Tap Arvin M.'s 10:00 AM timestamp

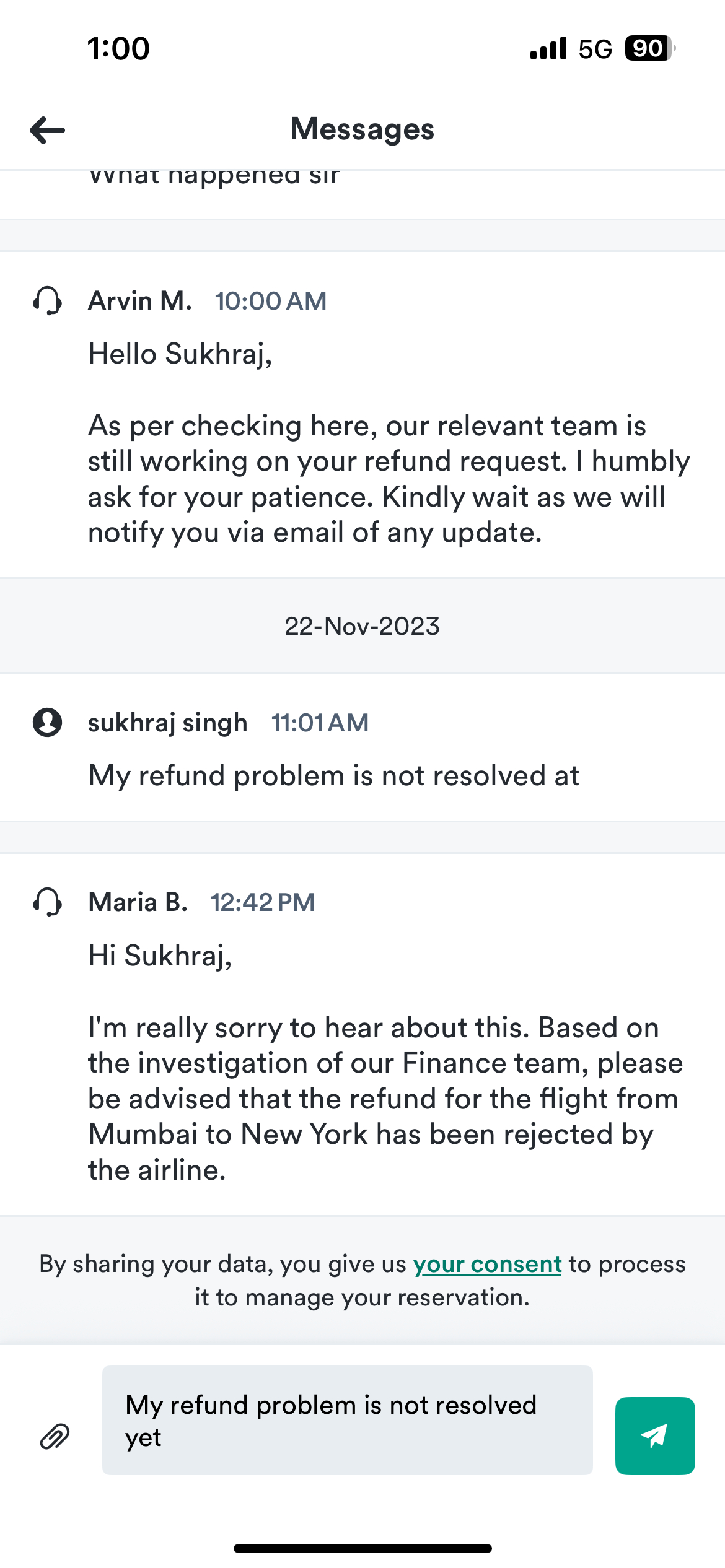pos(271,302)
